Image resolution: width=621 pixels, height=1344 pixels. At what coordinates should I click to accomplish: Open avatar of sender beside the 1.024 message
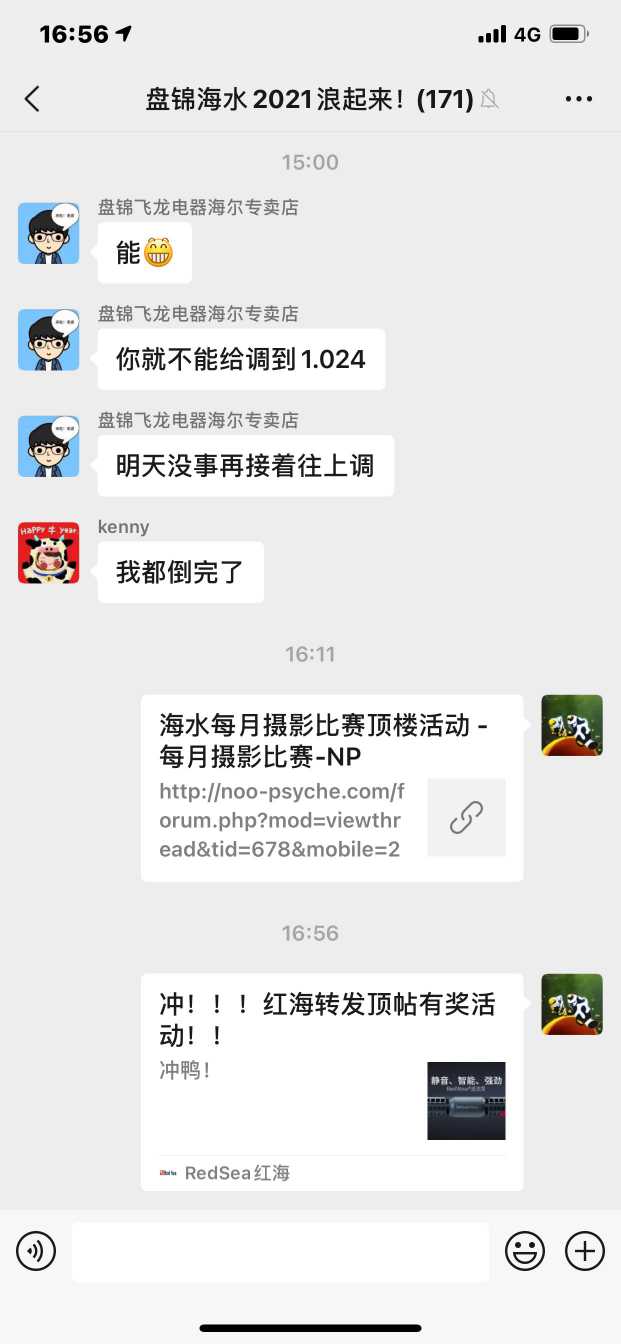[x=48, y=340]
